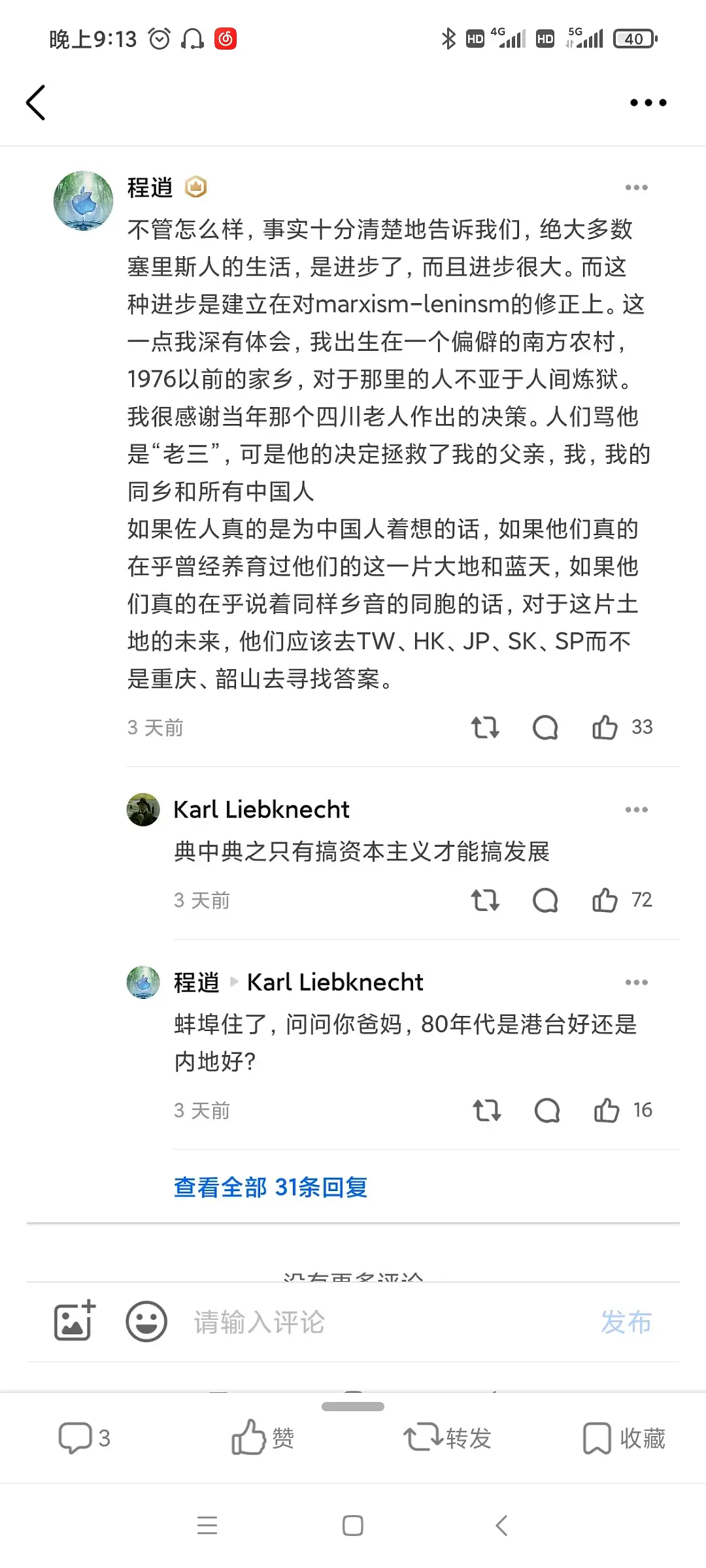Open image picker to attach a photo

[72, 1321]
